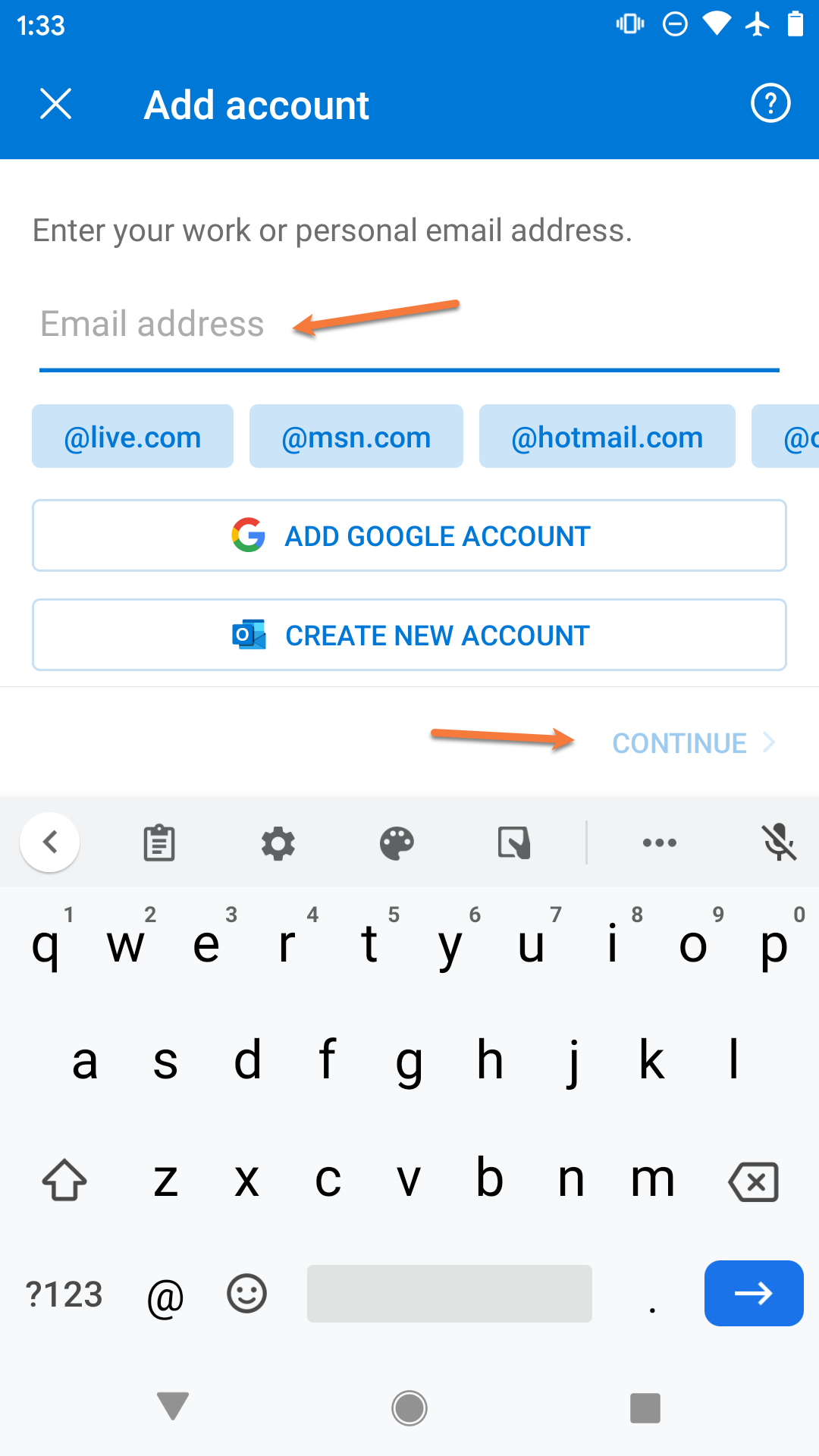Select the @hotmail.com suggestion chip

point(607,437)
